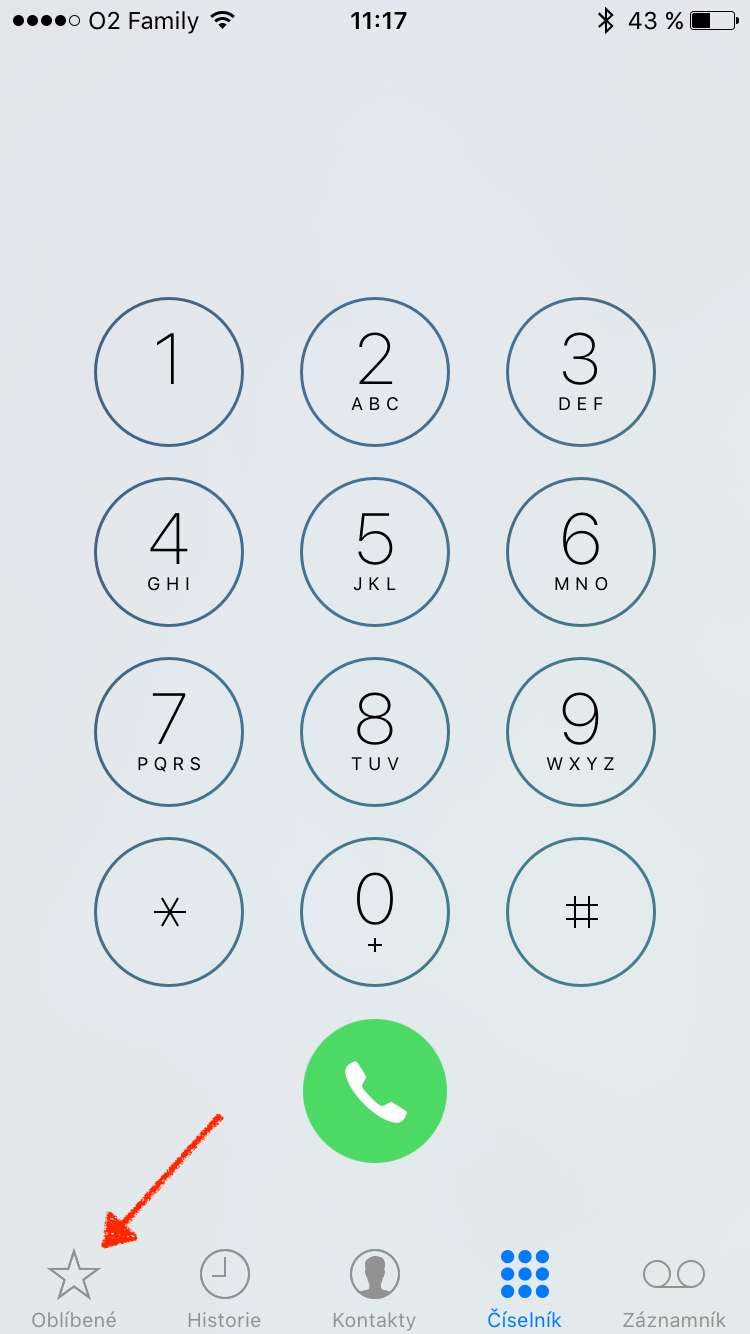Viewport: 750px width, 1334px height.
Task: Enter digit 7 on the keypad
Action: [169, 732]
